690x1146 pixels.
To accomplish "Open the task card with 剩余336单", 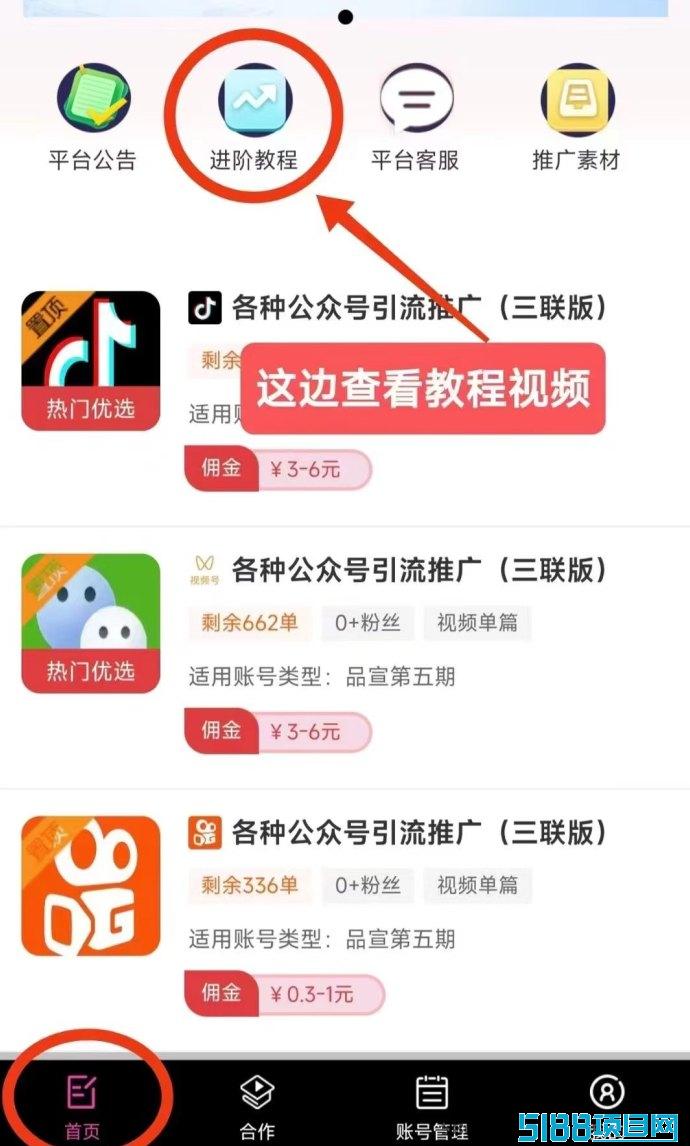I will (345, 921).
